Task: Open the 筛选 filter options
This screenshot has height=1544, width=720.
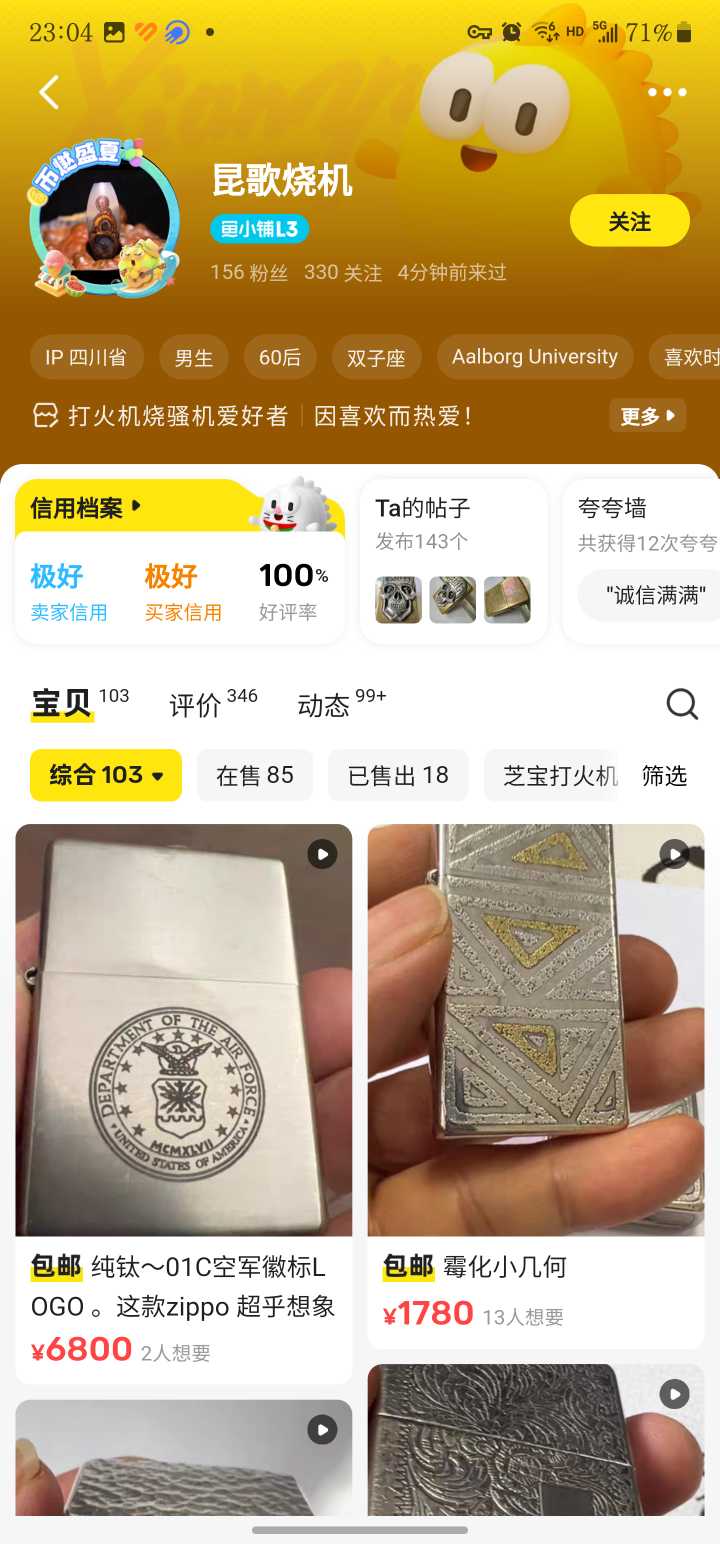Action: point(664,775)
